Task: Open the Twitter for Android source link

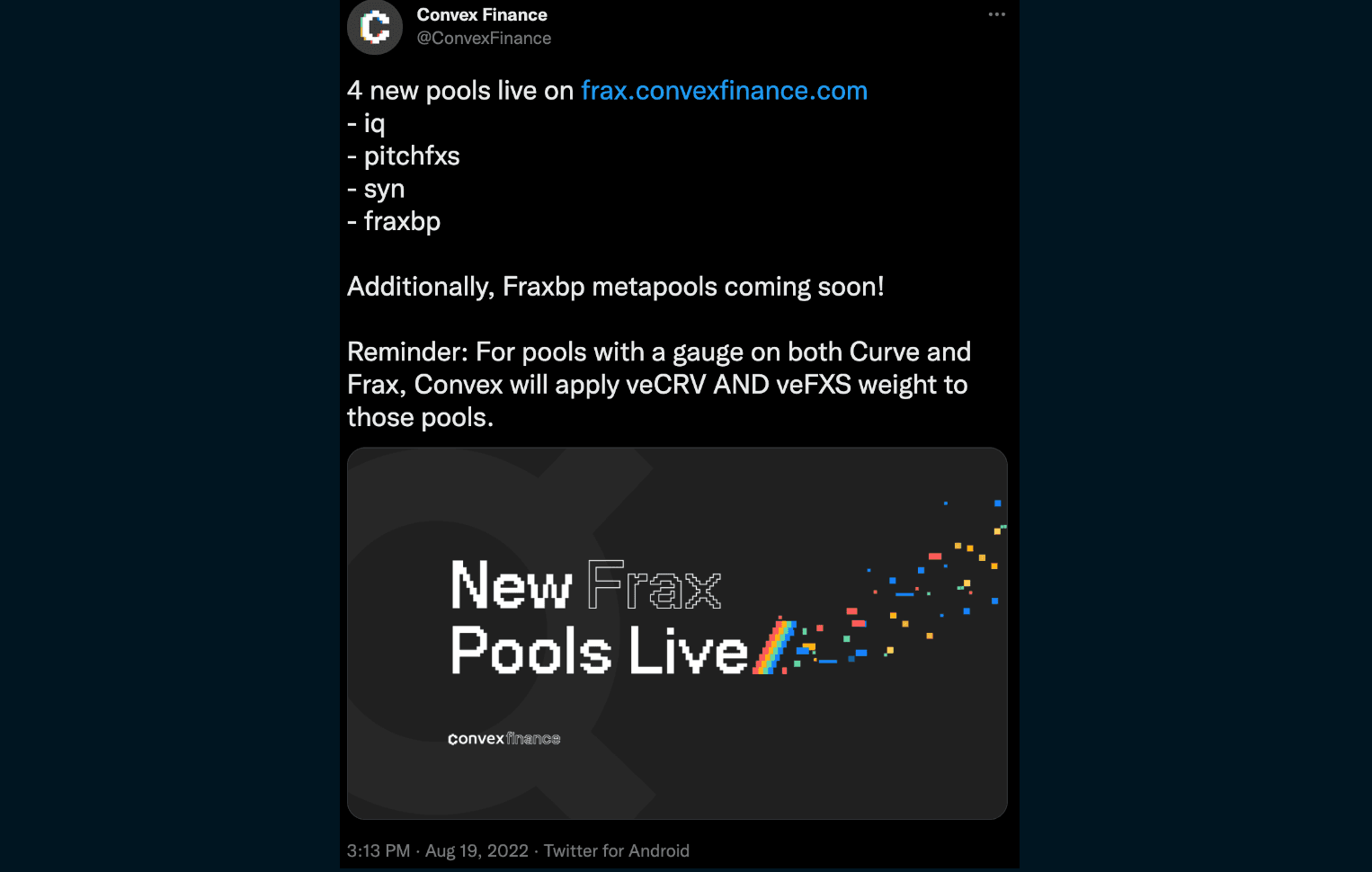Action: (x=616, y=850)
